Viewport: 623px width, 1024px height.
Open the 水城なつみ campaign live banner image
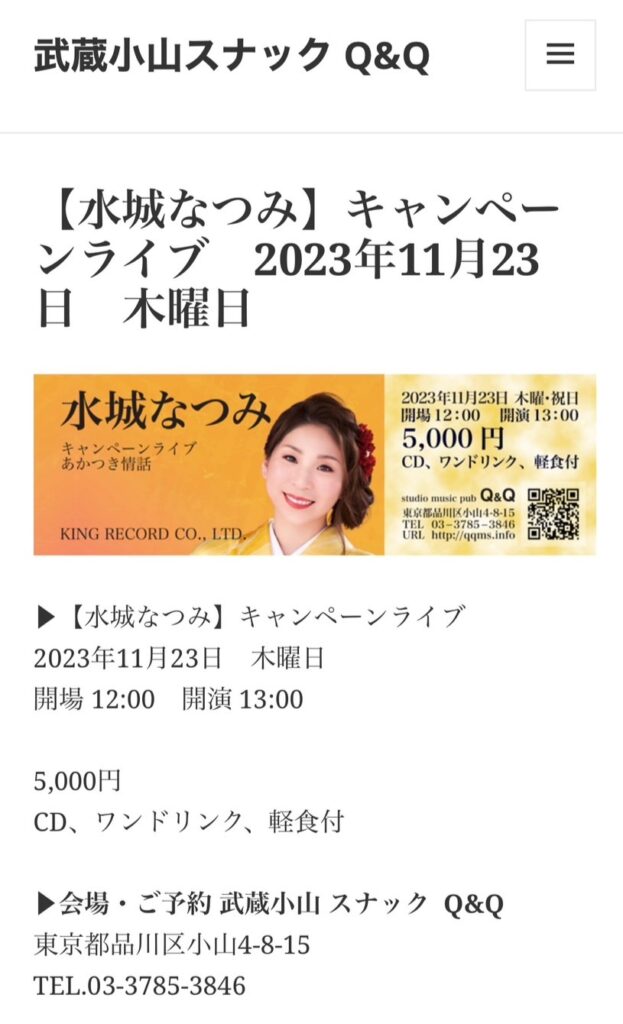[x=314, y=465]
